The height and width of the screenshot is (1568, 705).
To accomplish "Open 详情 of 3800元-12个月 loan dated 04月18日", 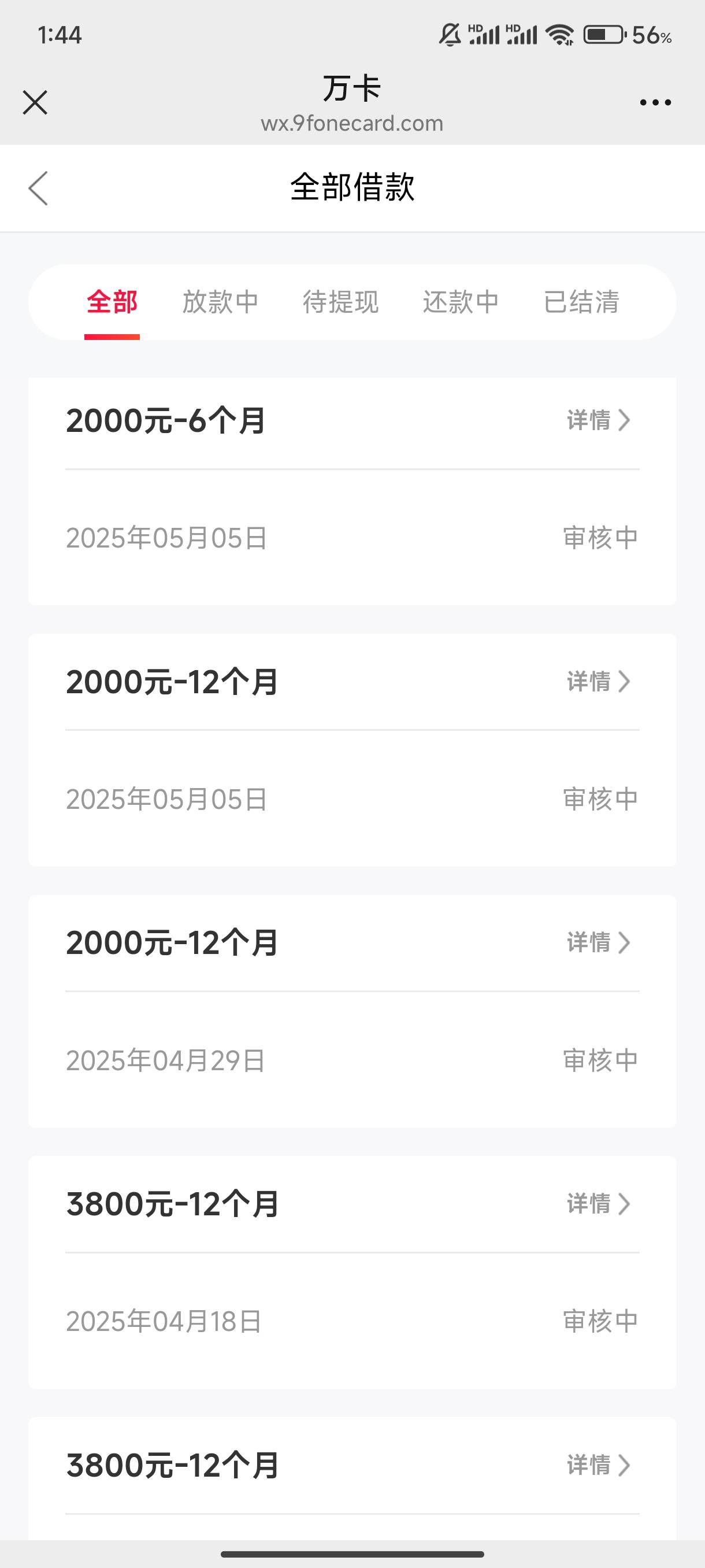I will coord(599,1203).
